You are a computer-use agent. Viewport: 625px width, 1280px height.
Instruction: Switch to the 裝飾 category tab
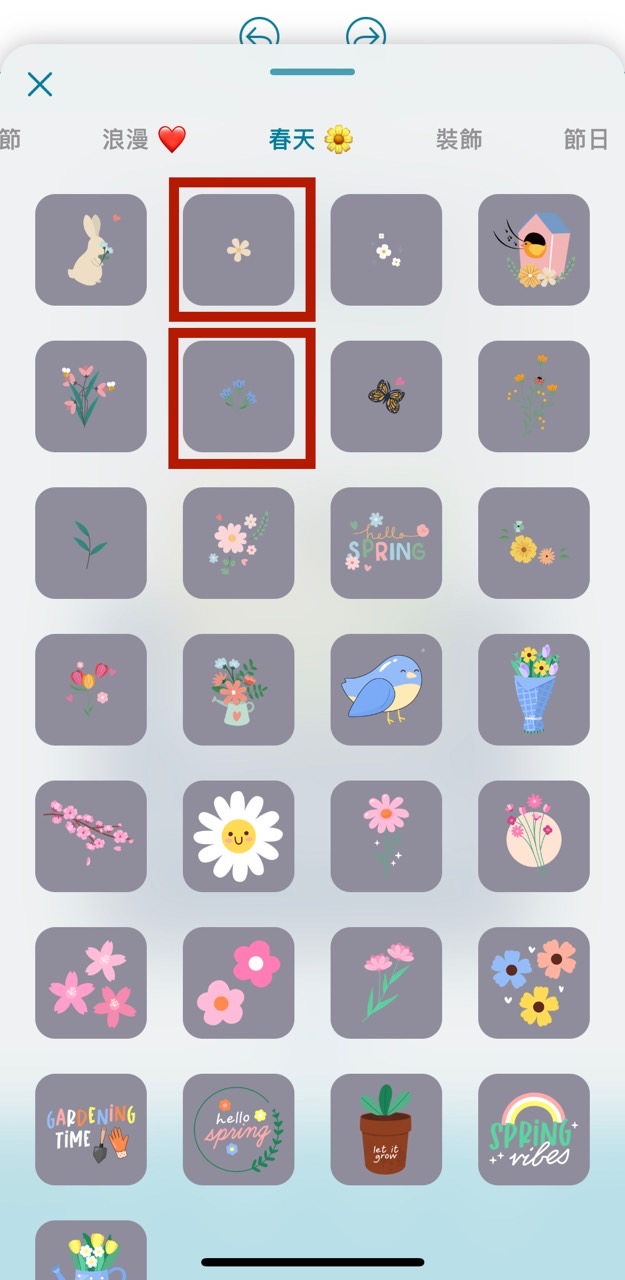(459, 139)
